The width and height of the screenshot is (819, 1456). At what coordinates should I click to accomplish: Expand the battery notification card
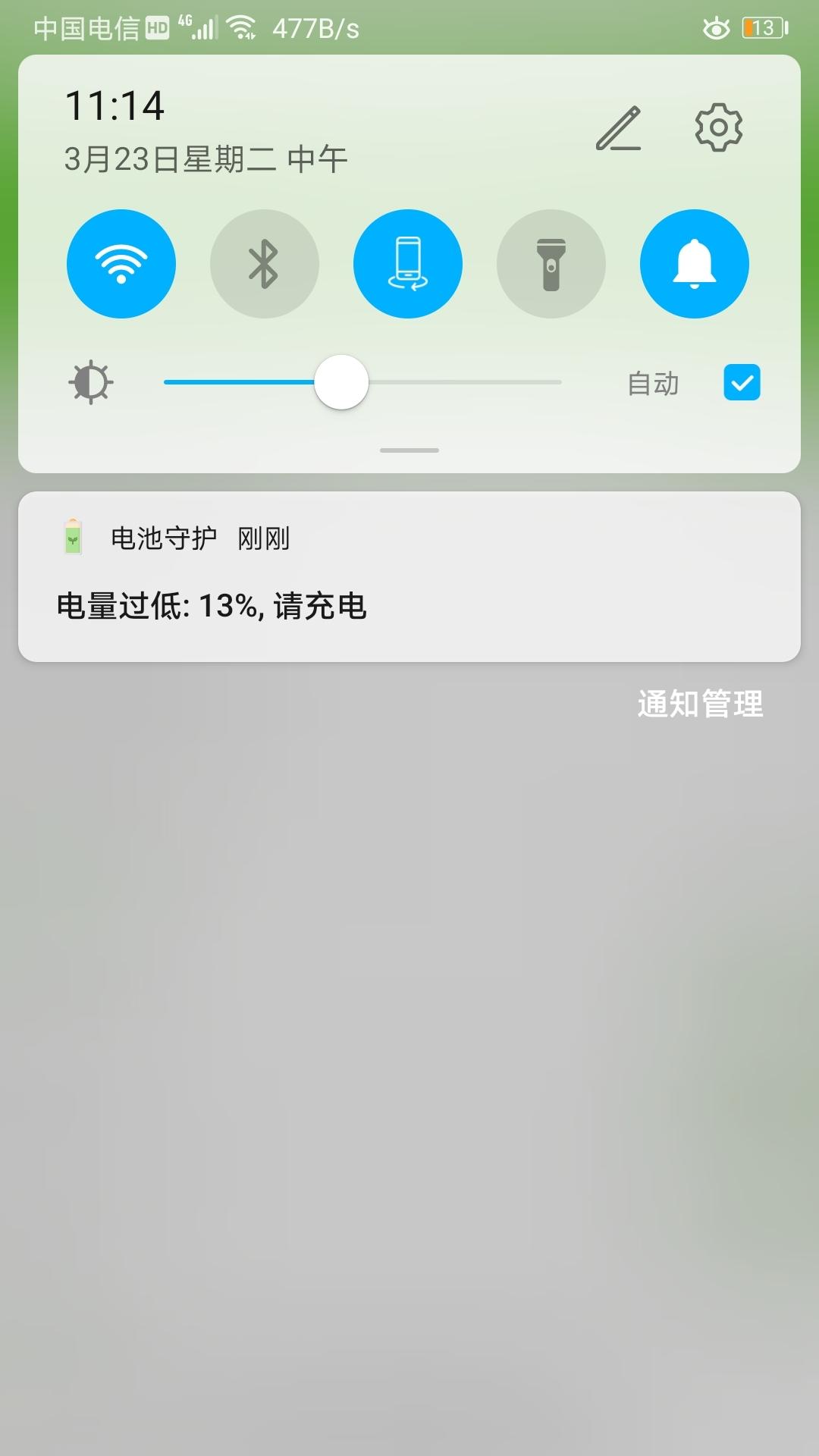pos(409,607)
